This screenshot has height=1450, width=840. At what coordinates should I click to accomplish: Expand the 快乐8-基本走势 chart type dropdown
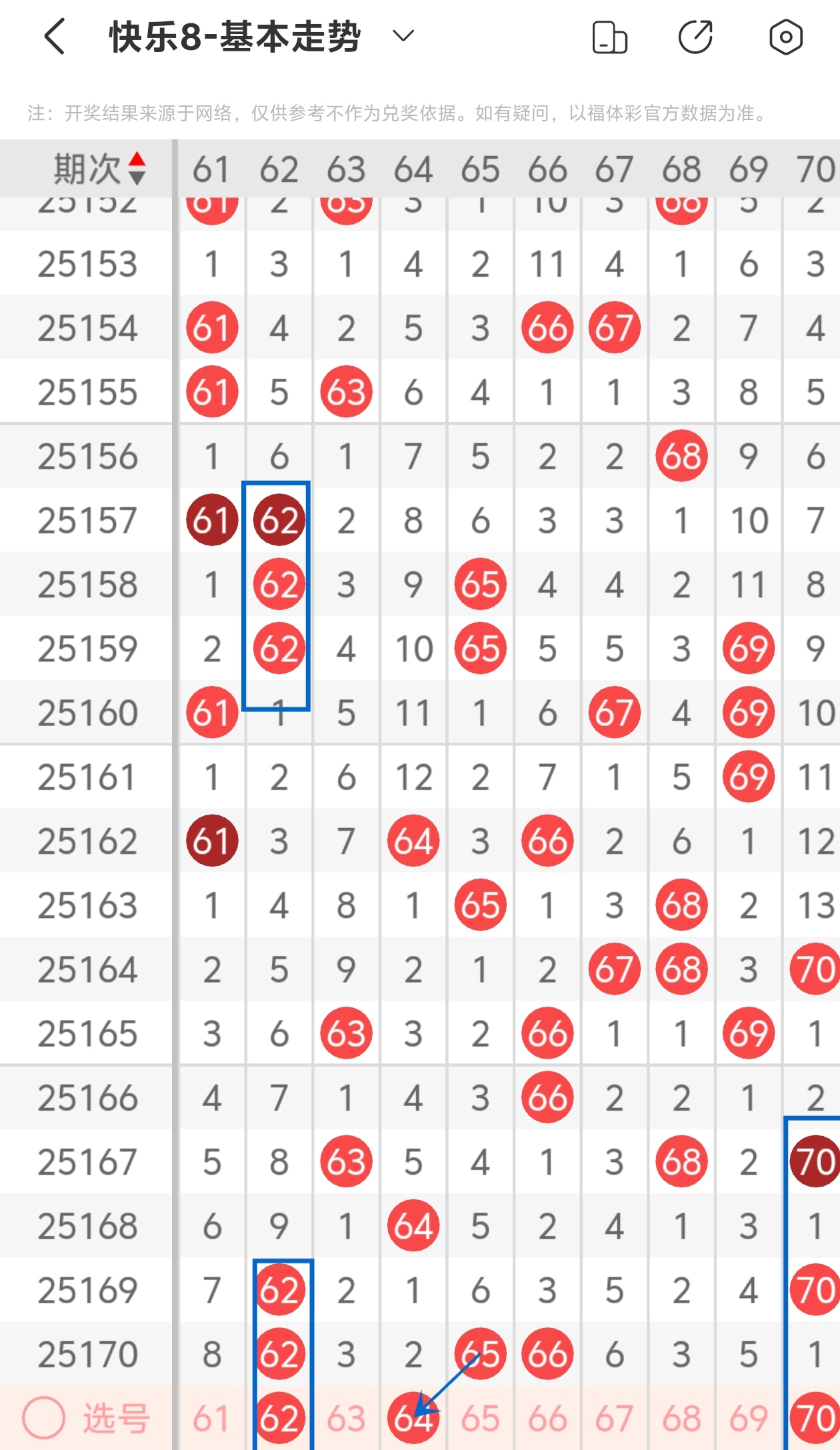(x=403, y=36)
